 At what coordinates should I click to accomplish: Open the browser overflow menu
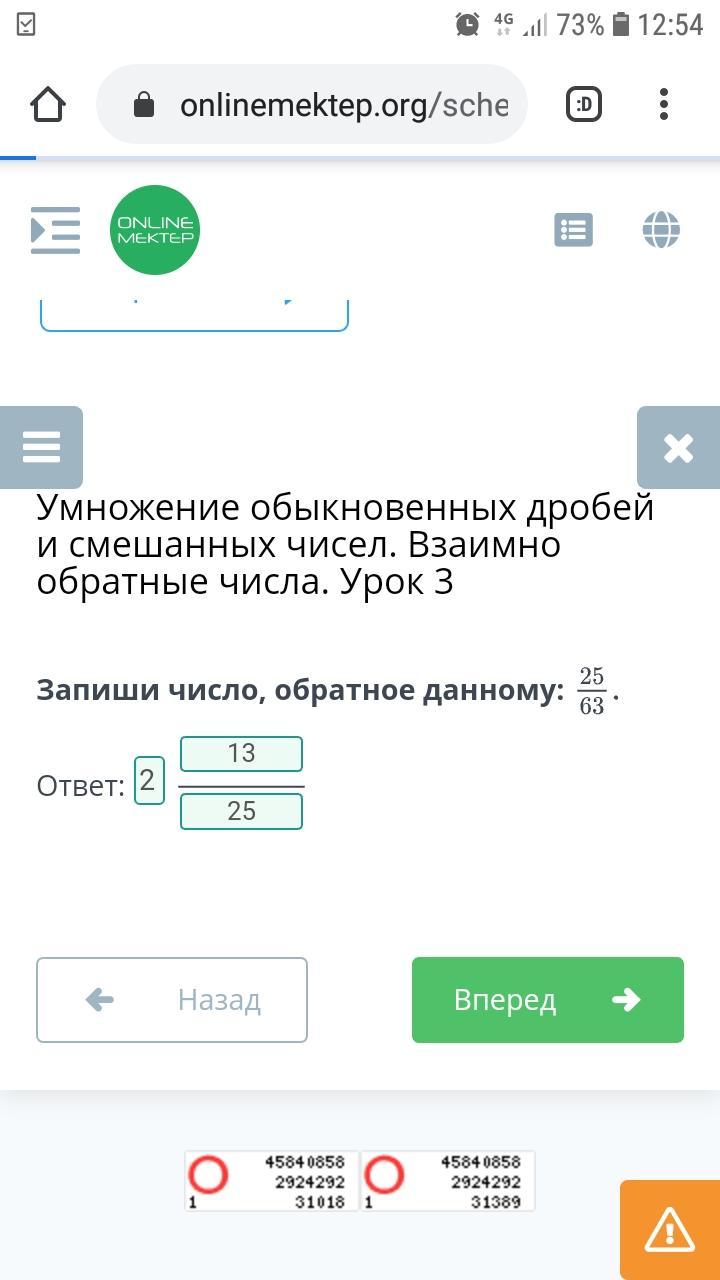point(665,104)
